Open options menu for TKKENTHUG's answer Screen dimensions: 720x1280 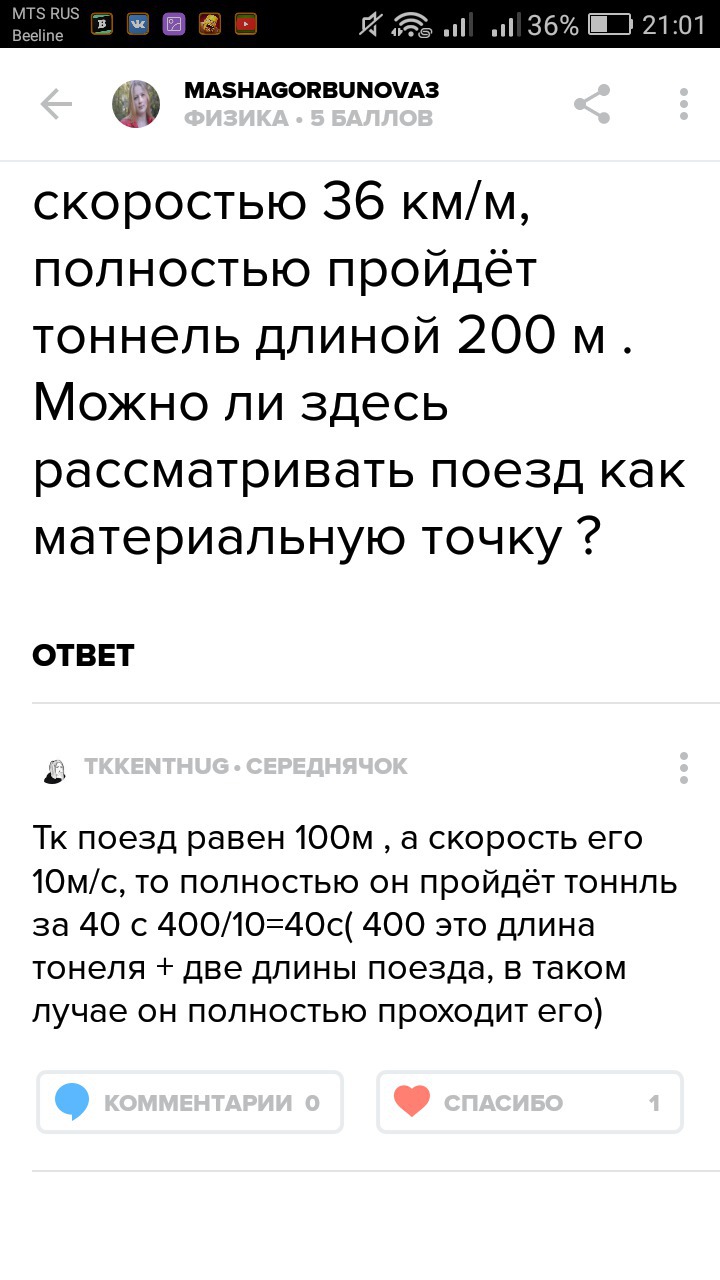tap(684, 767)
